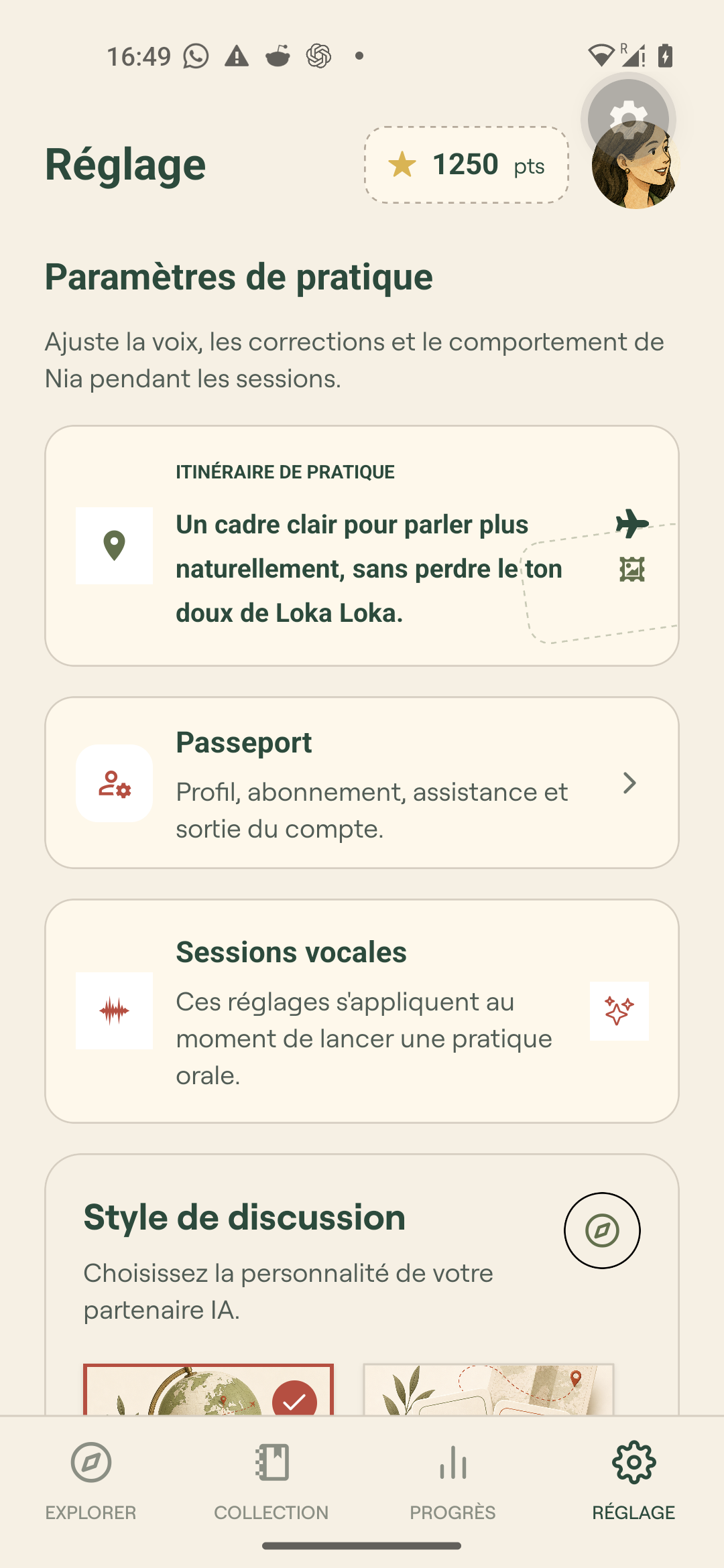This screenshot has height=1568, width=724.
Task: Open the 1250 pts points badge
Action: tap(467, 165)
